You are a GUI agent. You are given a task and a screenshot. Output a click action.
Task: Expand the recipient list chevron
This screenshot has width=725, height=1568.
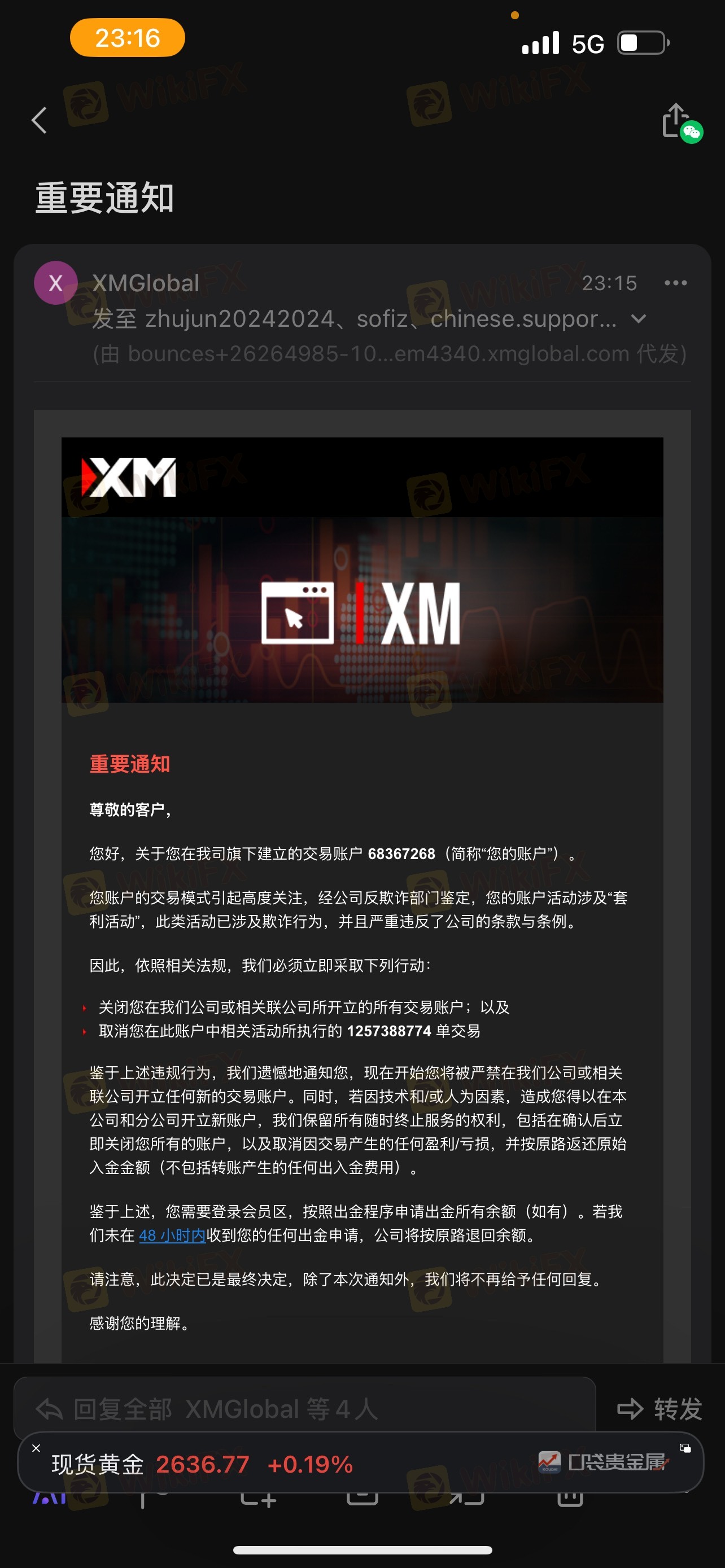click(638, 319)
